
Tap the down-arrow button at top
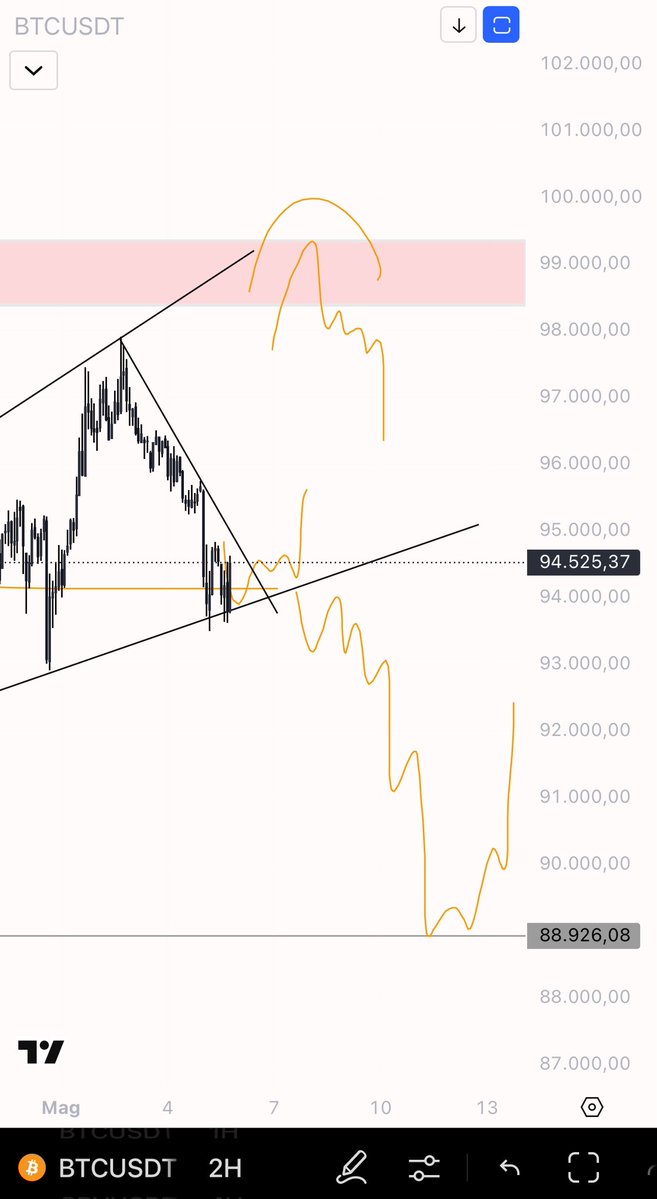tap(459, 26)
